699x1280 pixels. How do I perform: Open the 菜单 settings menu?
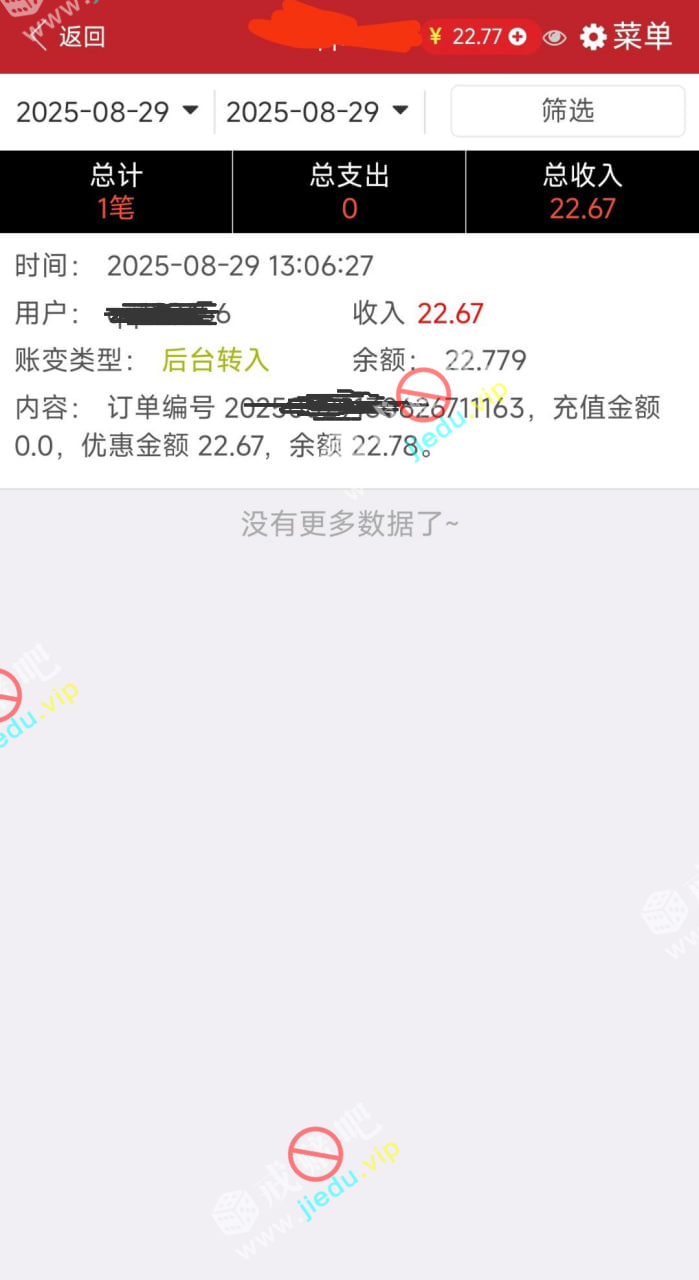[x=626, y=37]
